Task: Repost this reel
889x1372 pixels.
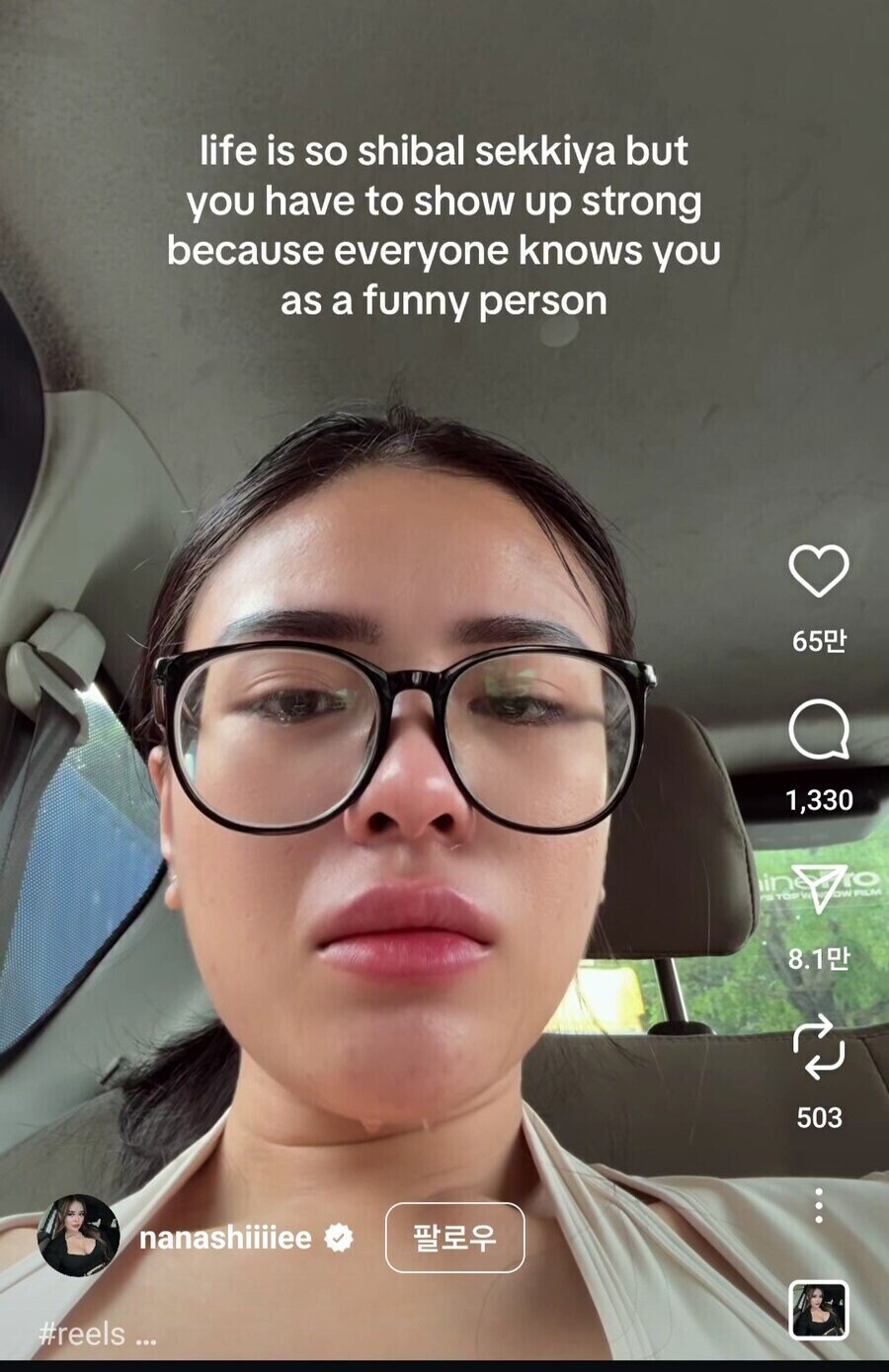Action: [x=819, y=1048]
